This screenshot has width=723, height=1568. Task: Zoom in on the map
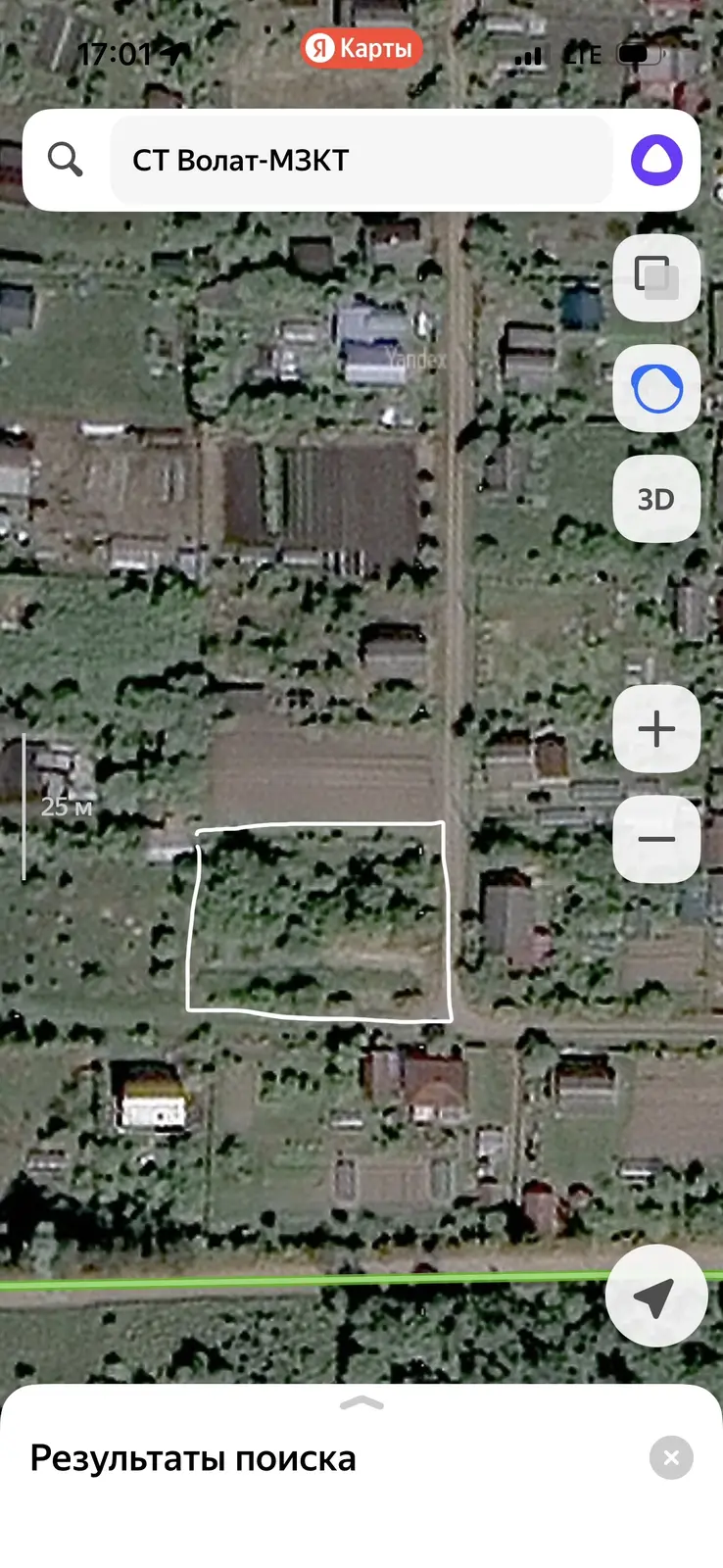(x=655, y=729)
